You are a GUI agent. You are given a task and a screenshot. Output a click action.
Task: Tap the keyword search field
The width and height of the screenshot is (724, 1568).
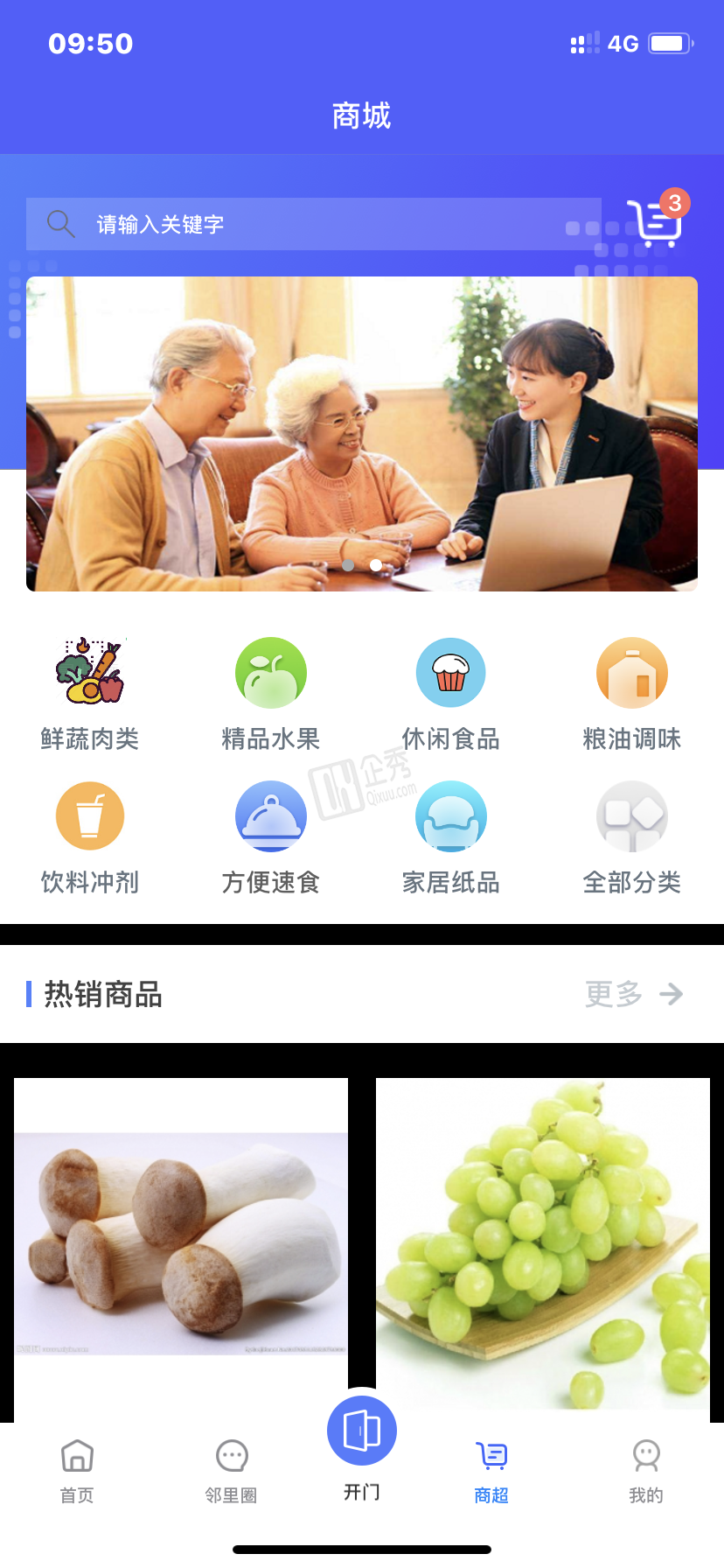point(313,224)
